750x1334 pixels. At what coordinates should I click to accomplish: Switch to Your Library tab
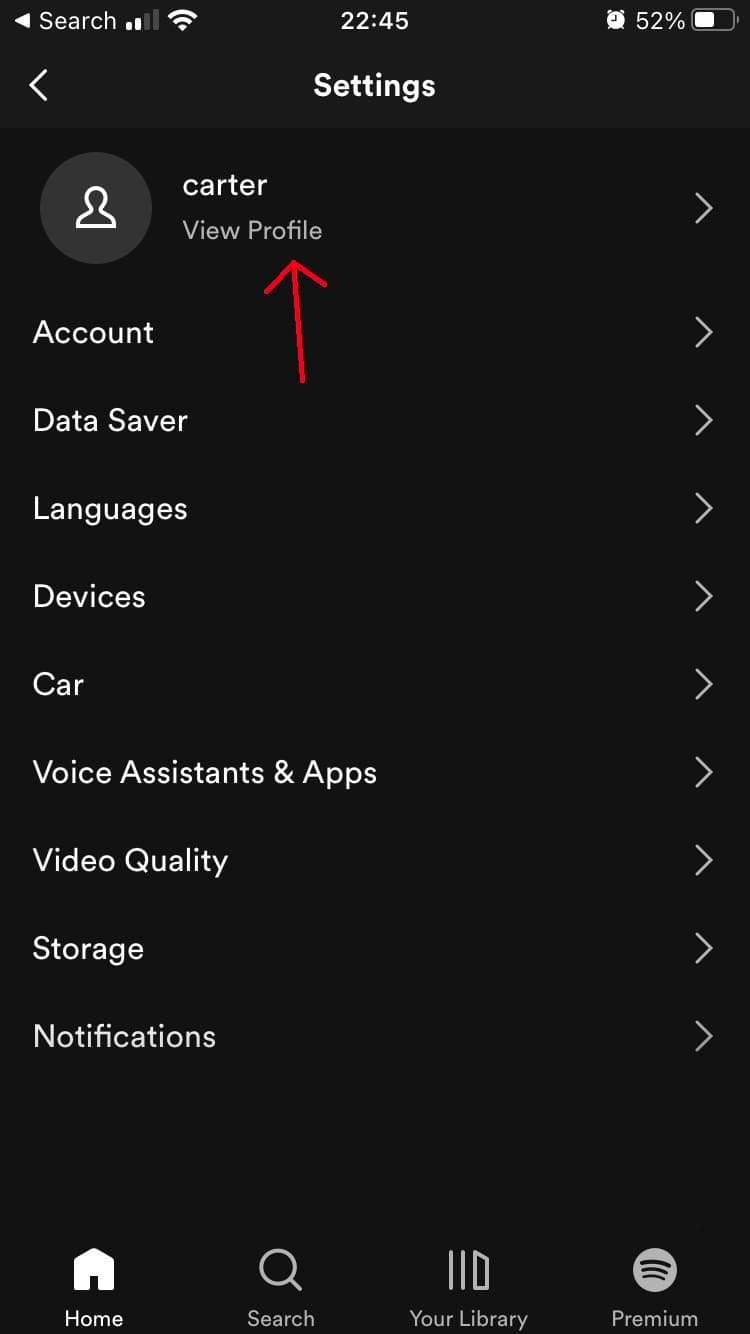point(468,1288)
